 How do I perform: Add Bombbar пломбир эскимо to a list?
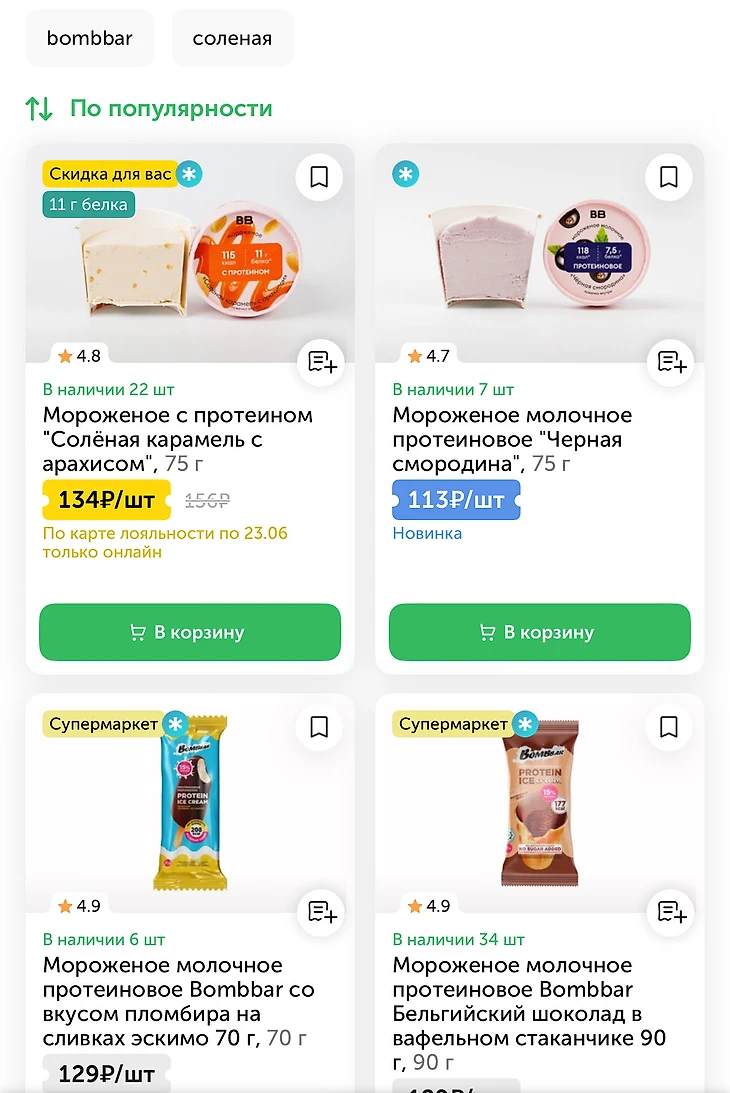(321, 912)
